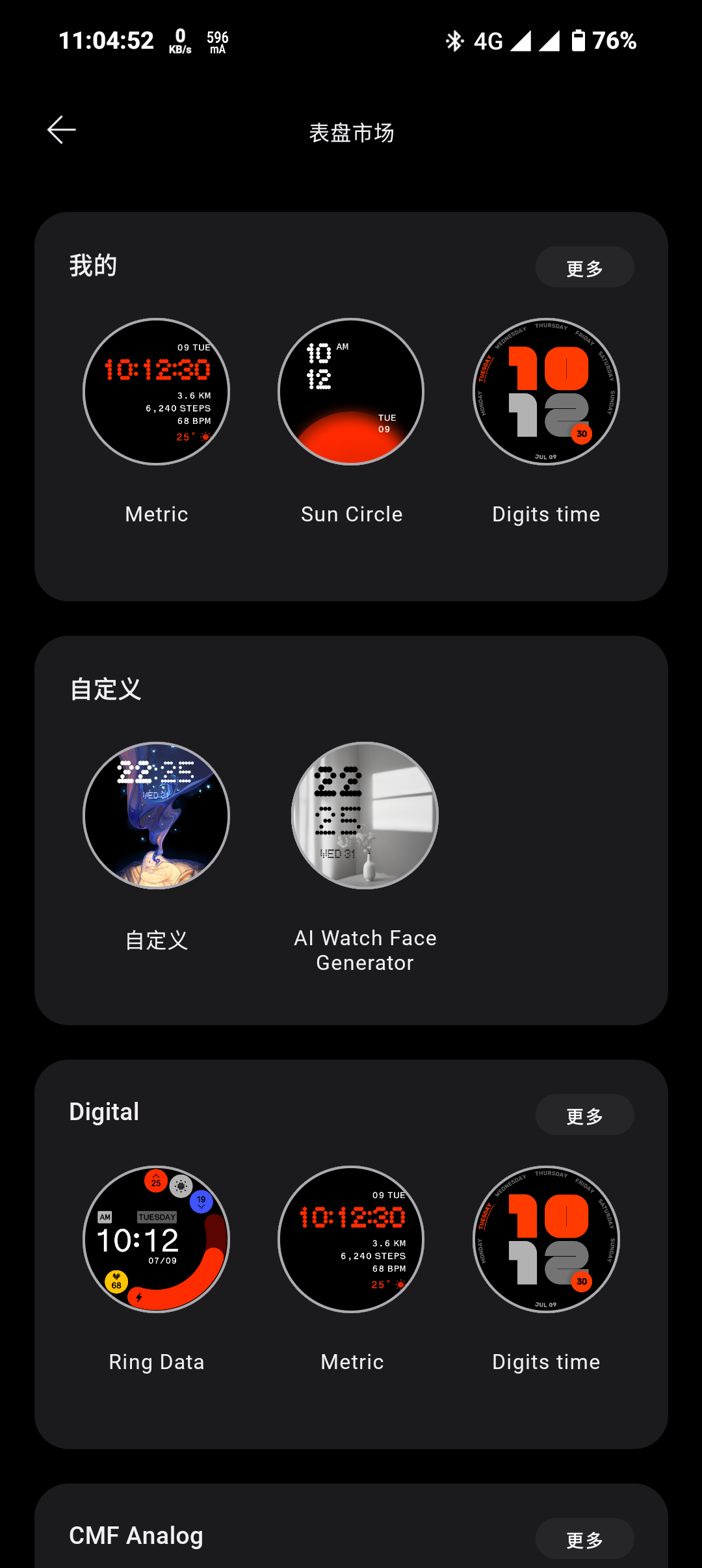Launch AI Watch Face Generator
Viewport: 702px width, 1568px height.
365,816
